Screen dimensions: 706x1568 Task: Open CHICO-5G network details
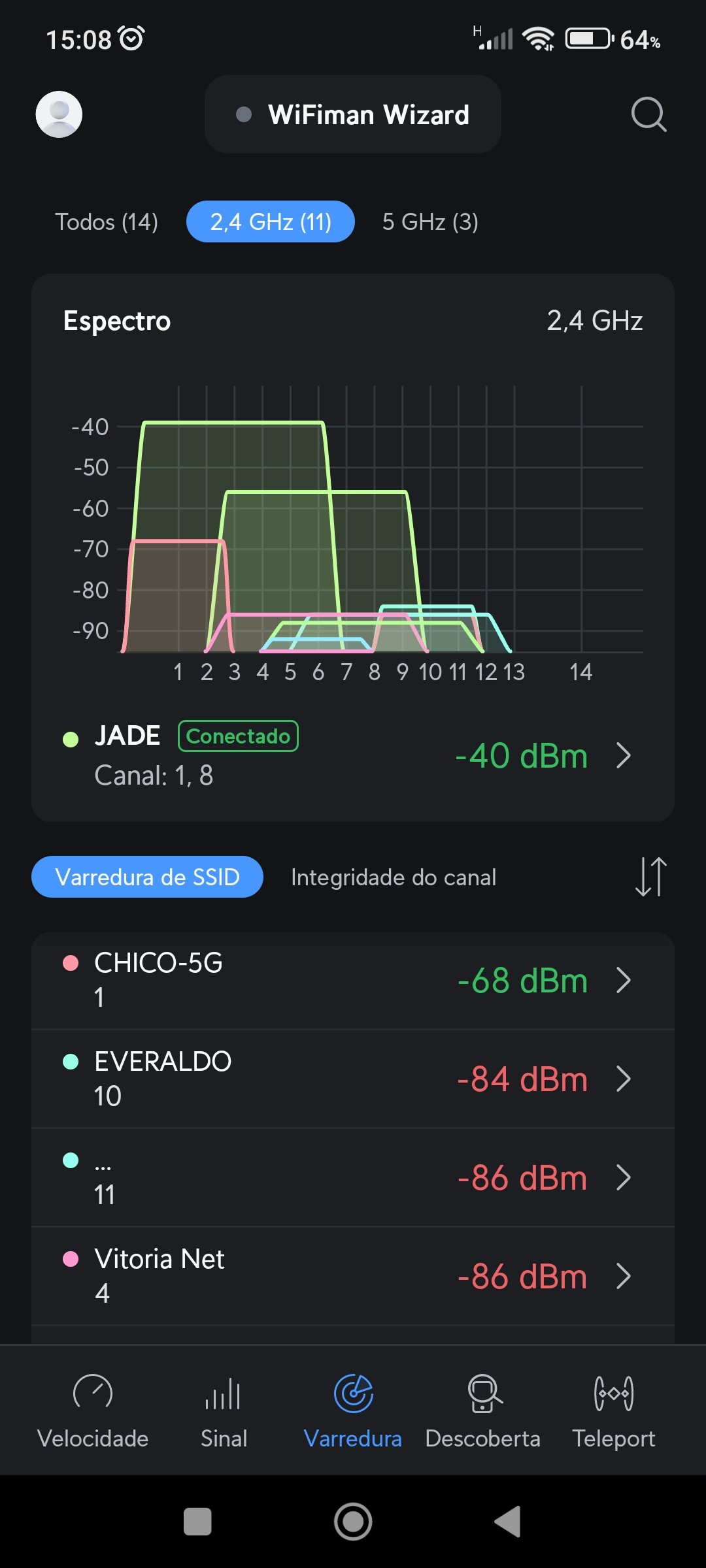tap(353, 980)
